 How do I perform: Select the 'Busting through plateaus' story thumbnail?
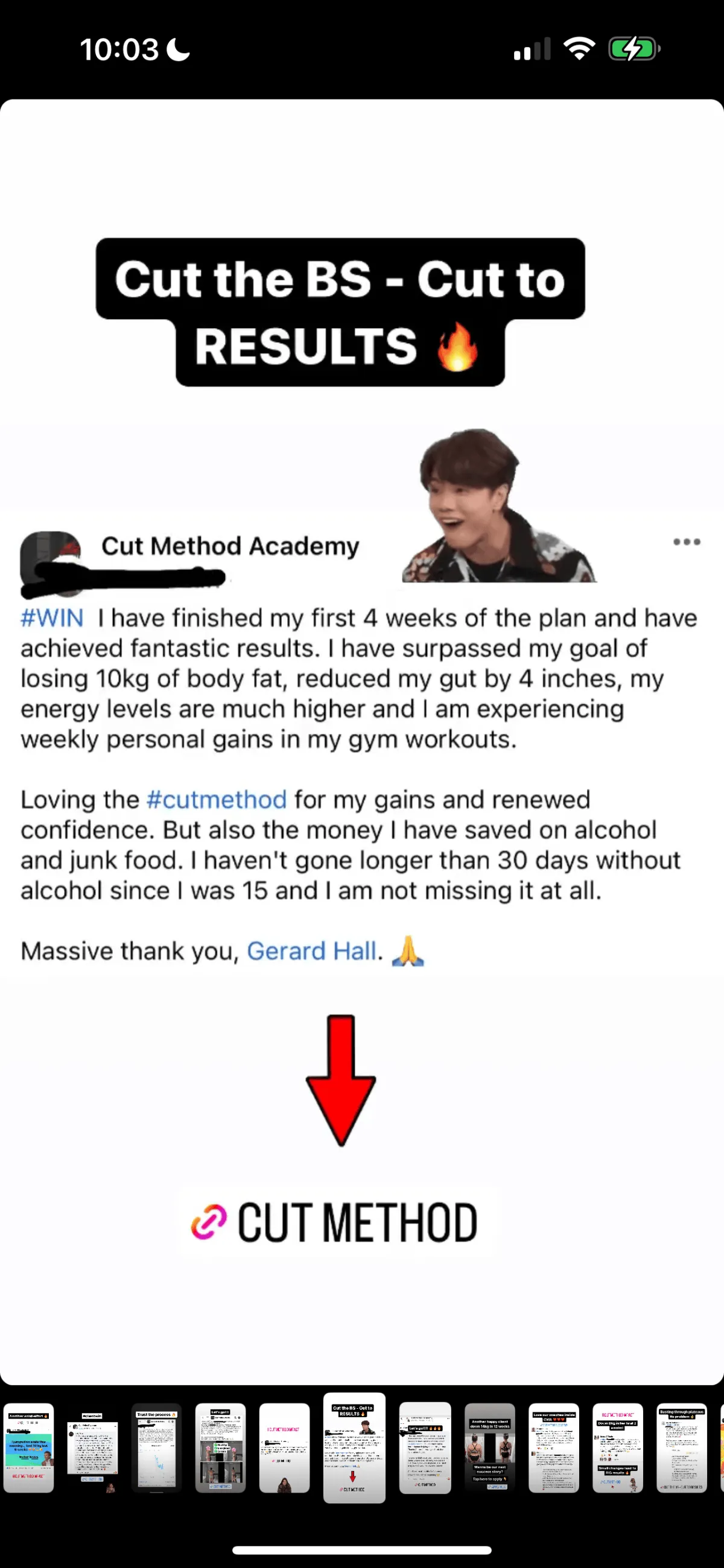[x=681, y=1447]
